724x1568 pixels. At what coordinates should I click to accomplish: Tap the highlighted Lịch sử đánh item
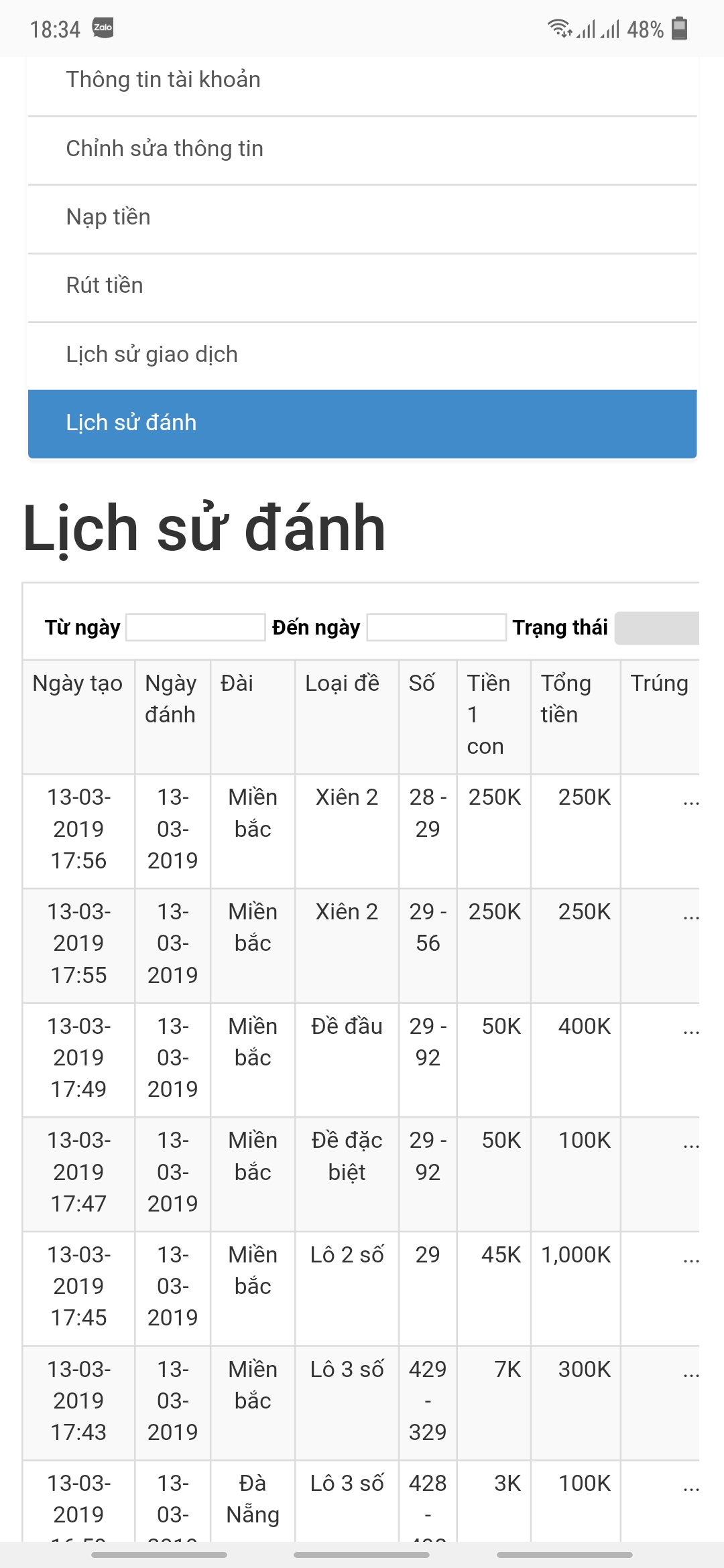[x=362, y=423]
